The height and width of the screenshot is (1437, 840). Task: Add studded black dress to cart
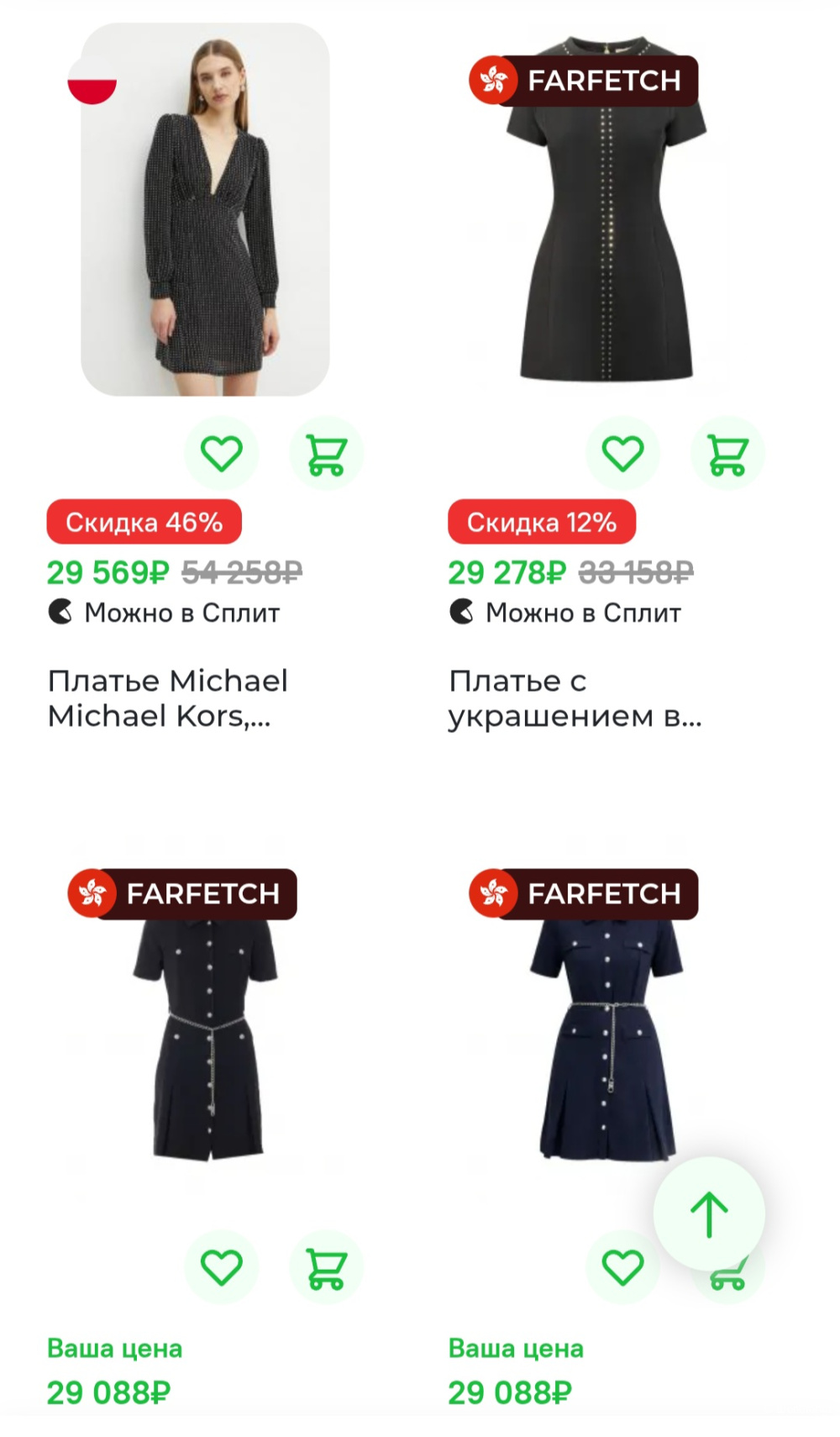(727, 453)
